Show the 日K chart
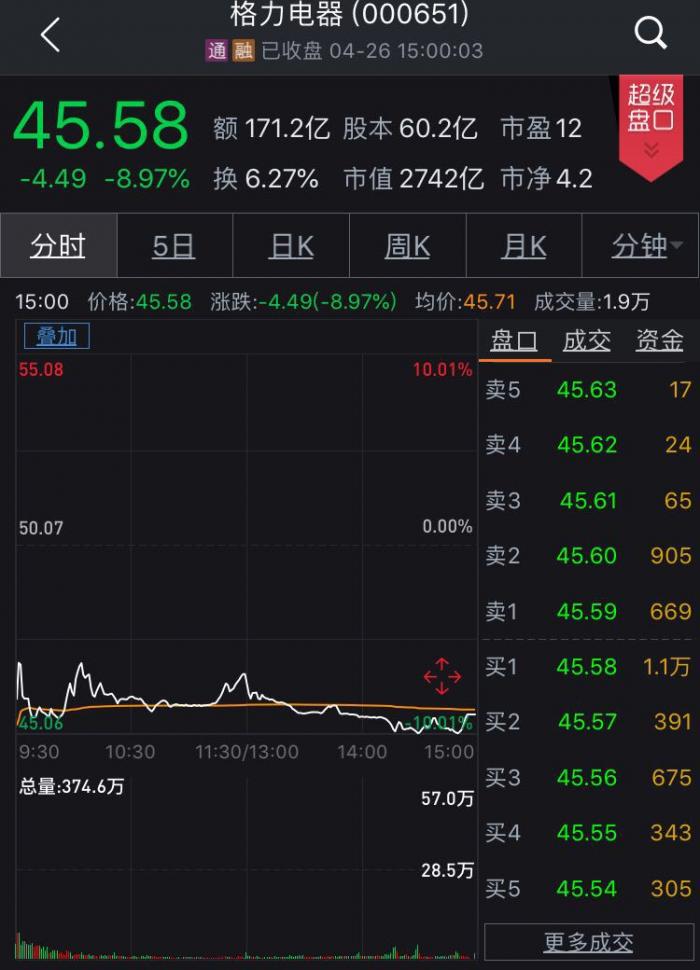Viewport: 700px width, 970px height. [291, 245]
